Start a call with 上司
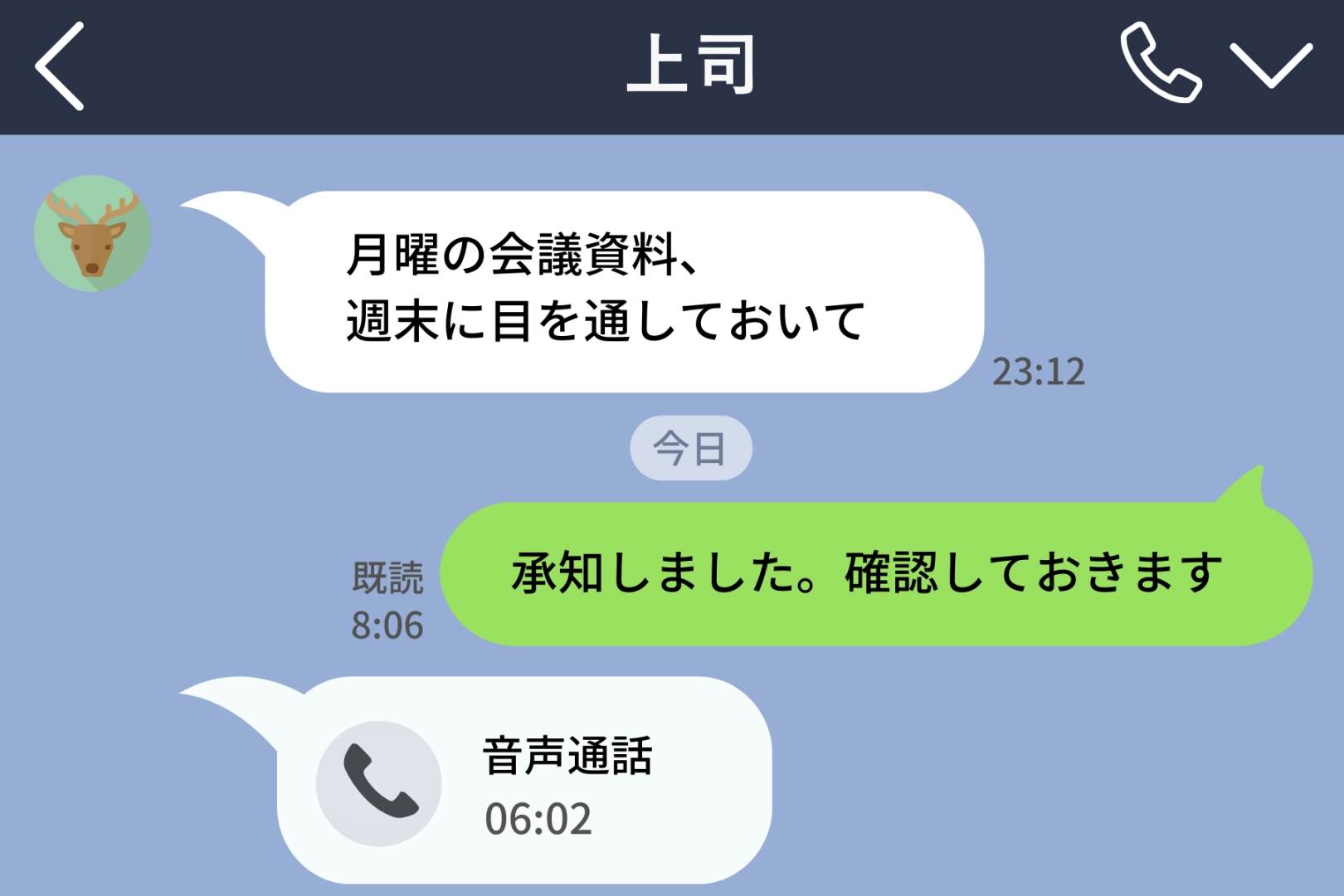Screen dimensions: 1344x896 coord(1160,63)
